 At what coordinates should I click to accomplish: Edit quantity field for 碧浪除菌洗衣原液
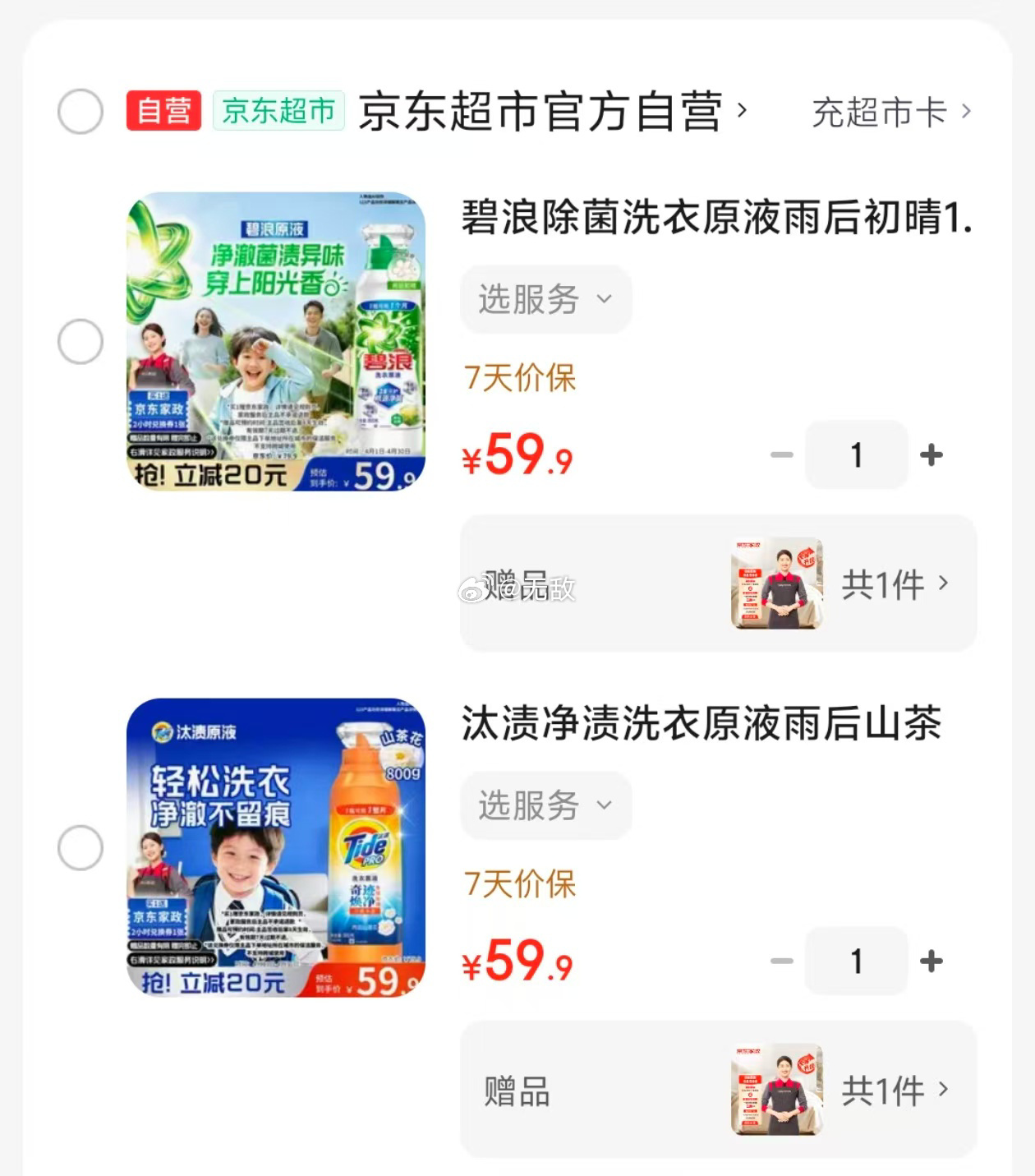(x=856, y=454)
